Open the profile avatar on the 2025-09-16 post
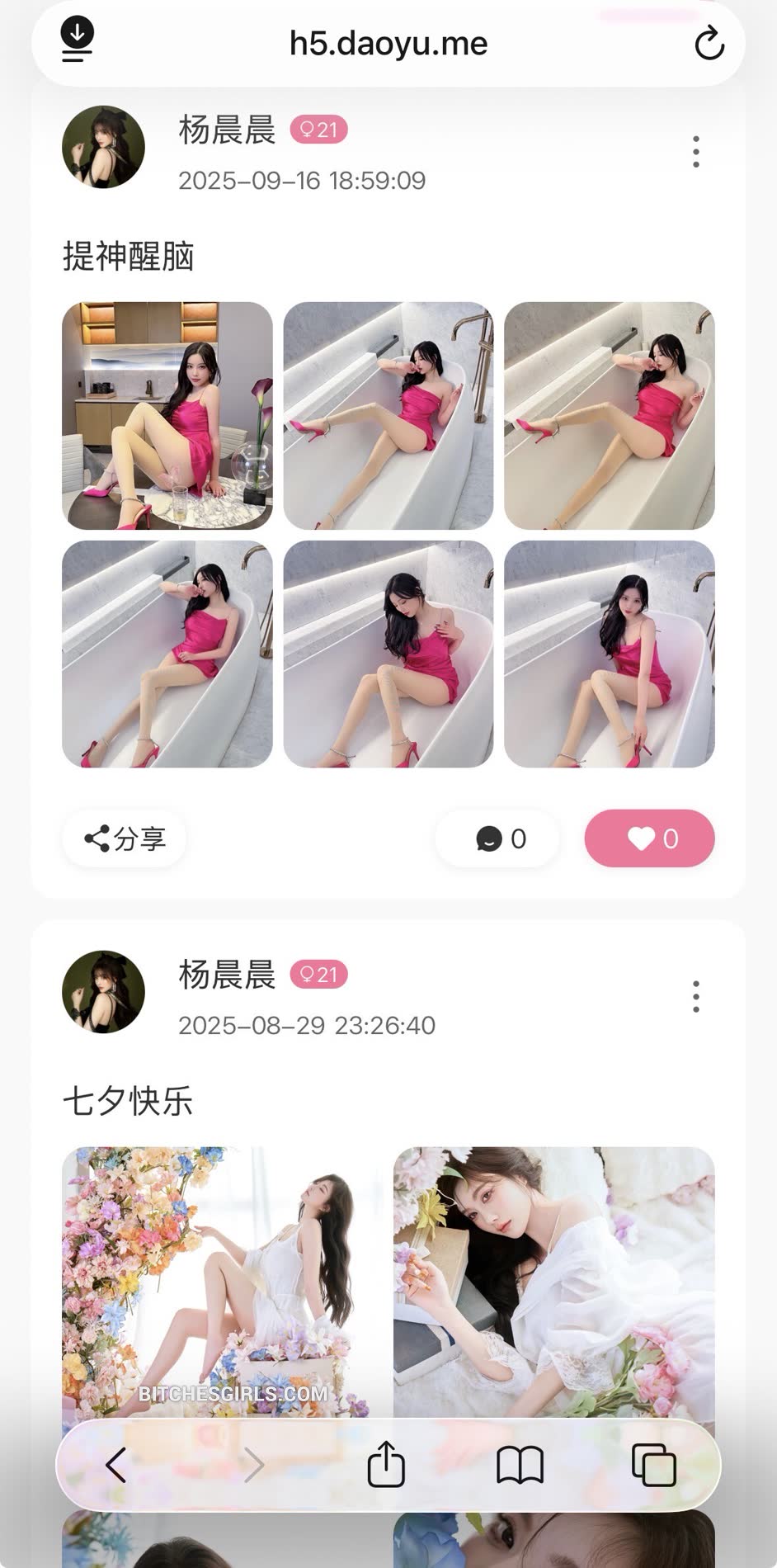The height and width of the screenshot is (1568, 777). pyautogui.click(x=104, y=147)
